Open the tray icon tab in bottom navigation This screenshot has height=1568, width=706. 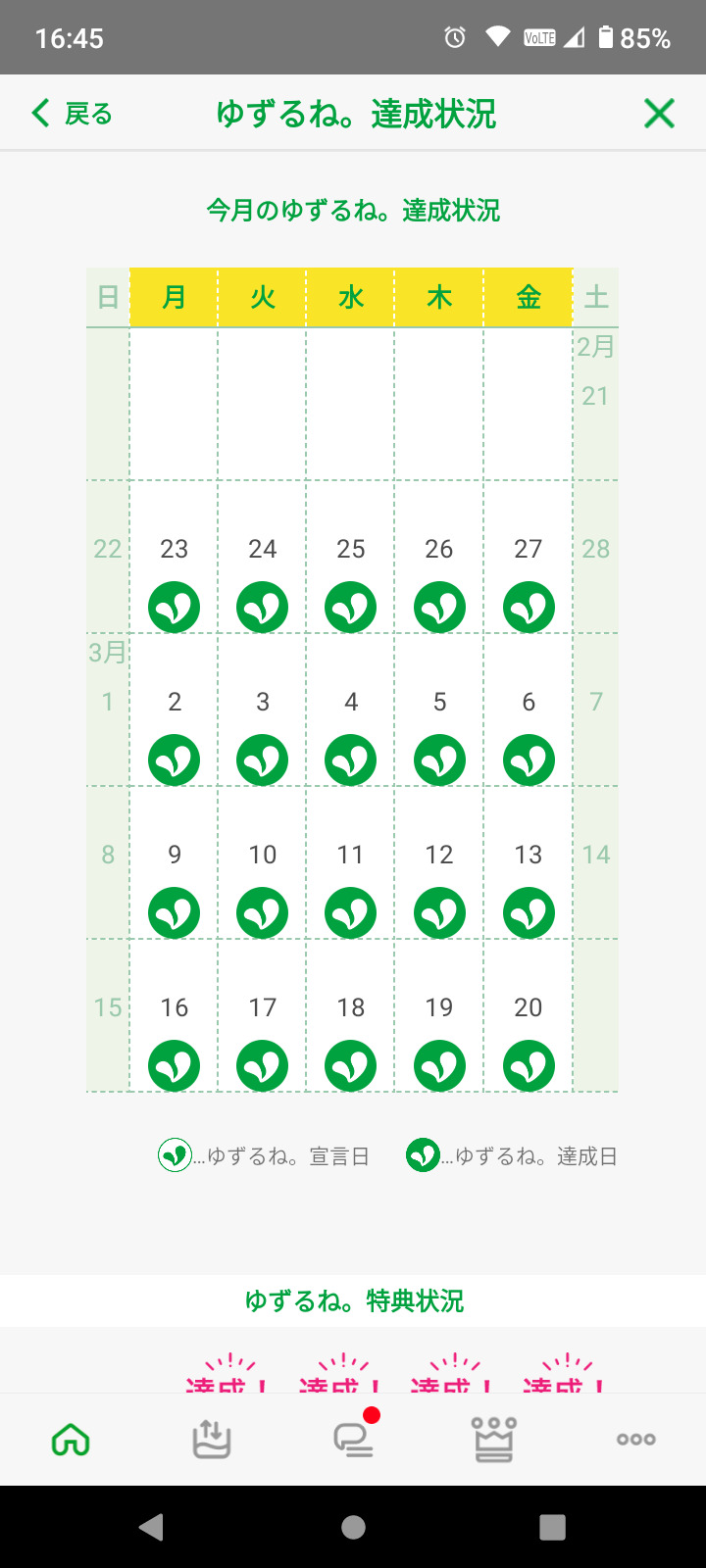211,1440
